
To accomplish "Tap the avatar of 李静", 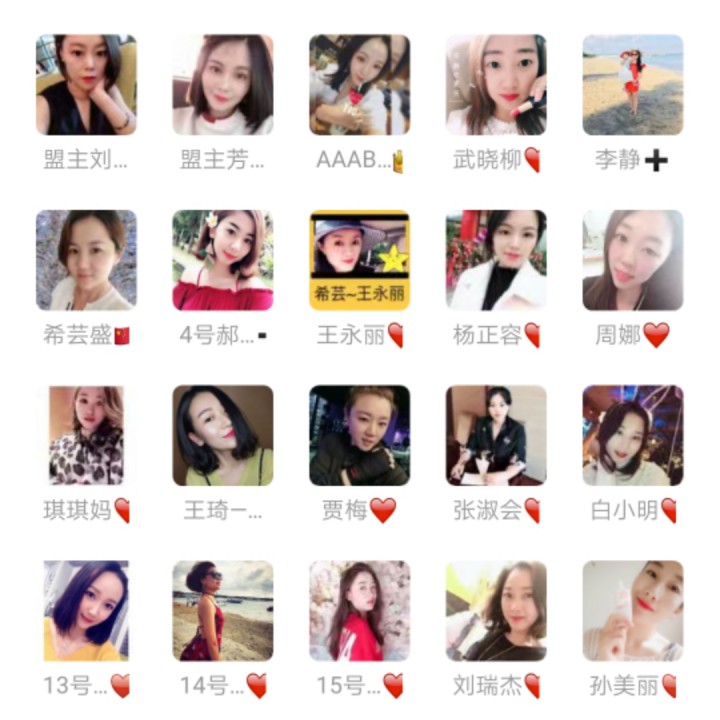I will pos(633,85).
